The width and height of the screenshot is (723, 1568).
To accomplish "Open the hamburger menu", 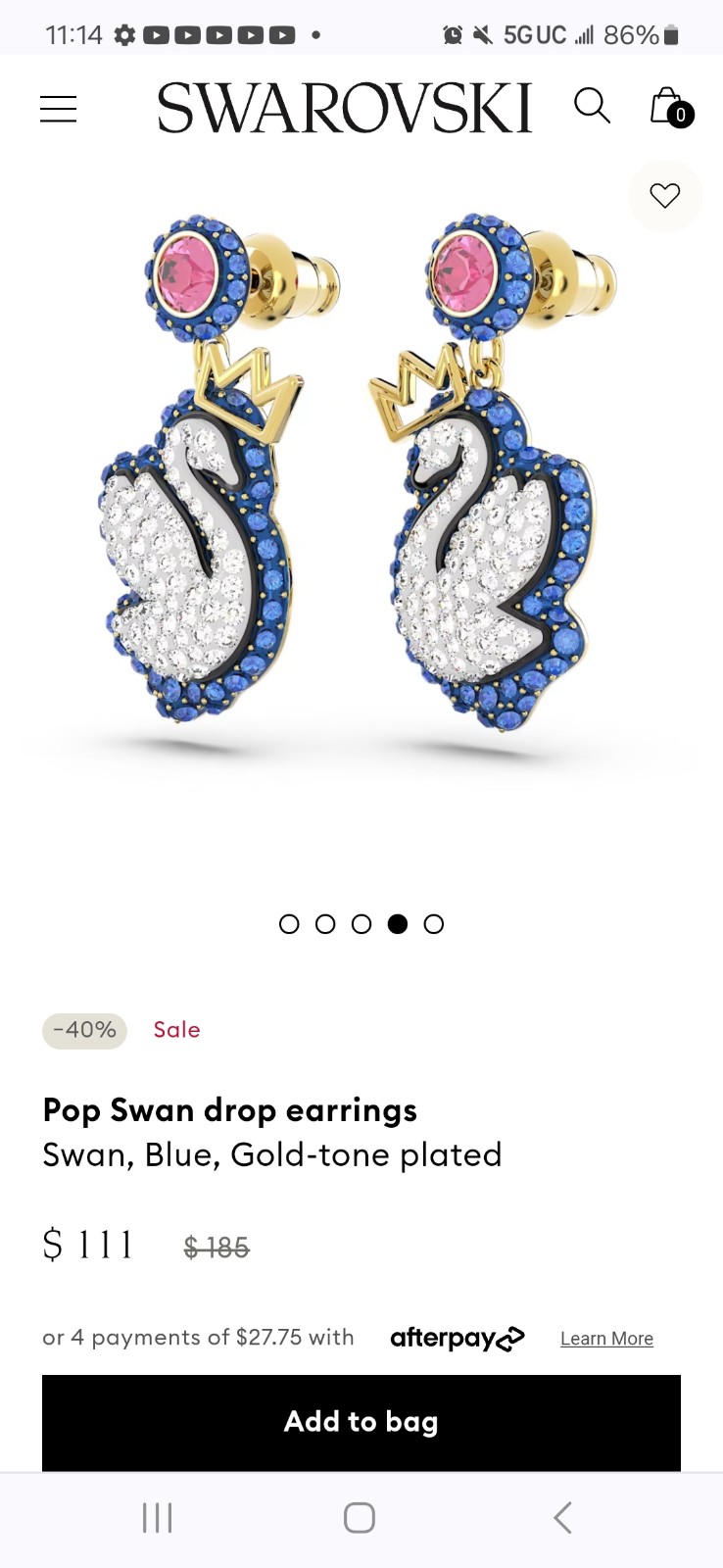I will click(x=58, y=108).
